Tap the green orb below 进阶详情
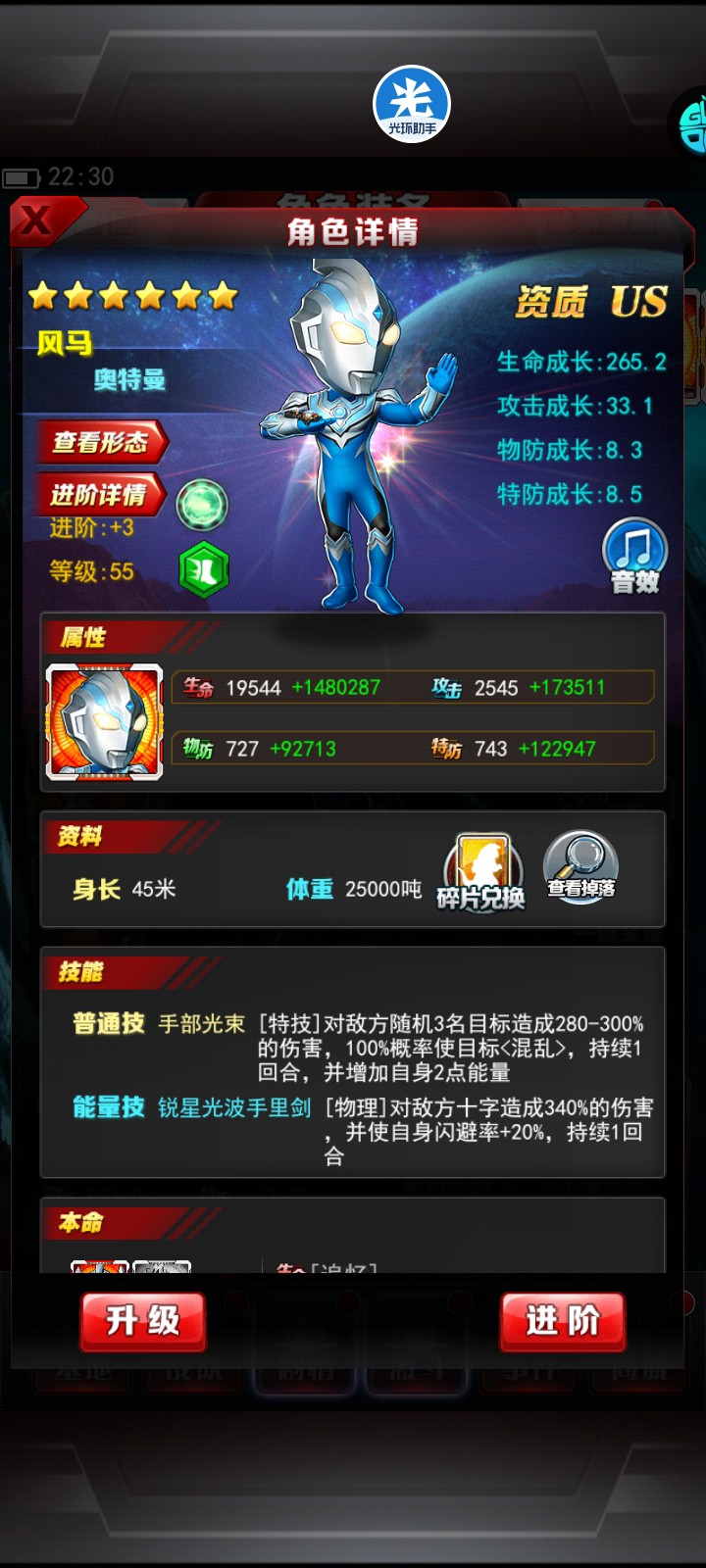 [x=202, y=506]
